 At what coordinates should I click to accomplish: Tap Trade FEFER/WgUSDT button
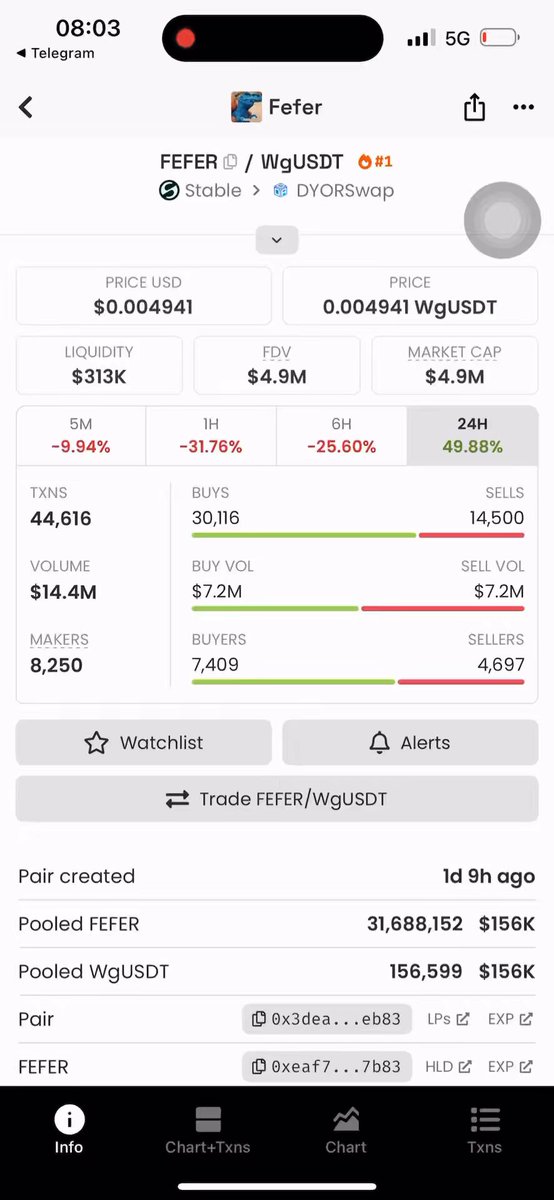click(277, 799)
